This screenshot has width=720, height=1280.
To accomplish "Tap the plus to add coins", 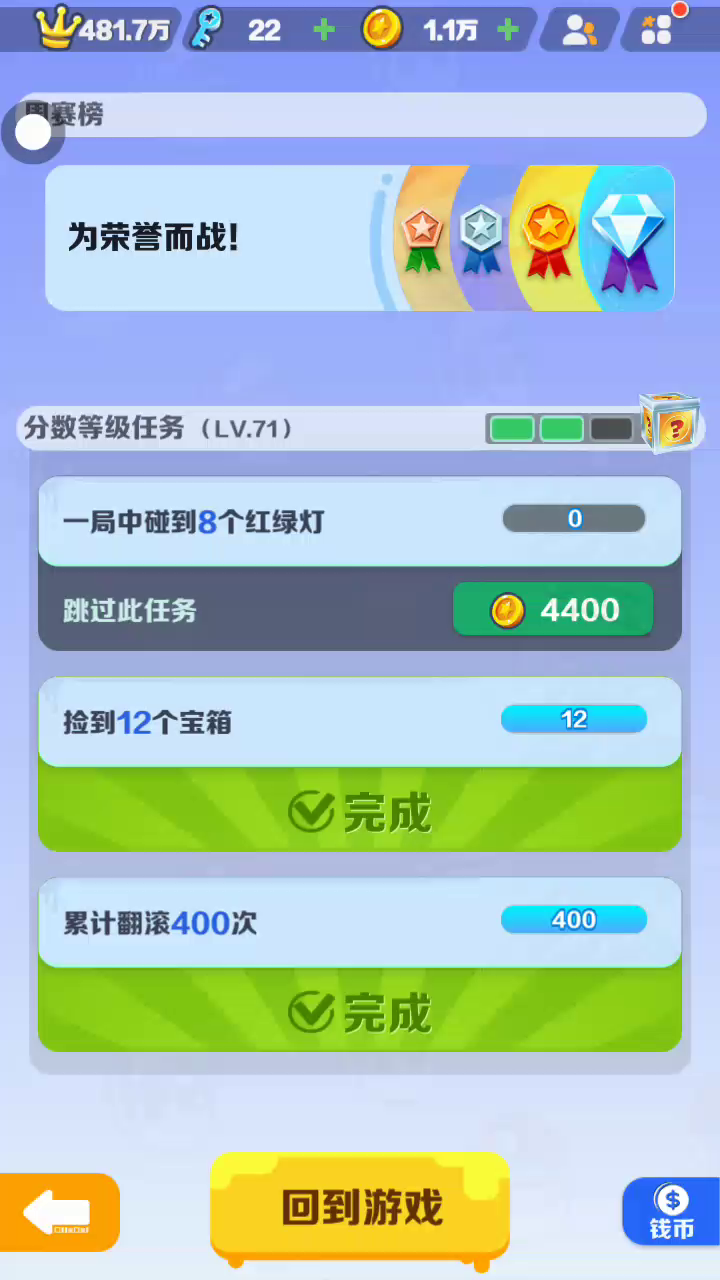I will coord(508,30).
